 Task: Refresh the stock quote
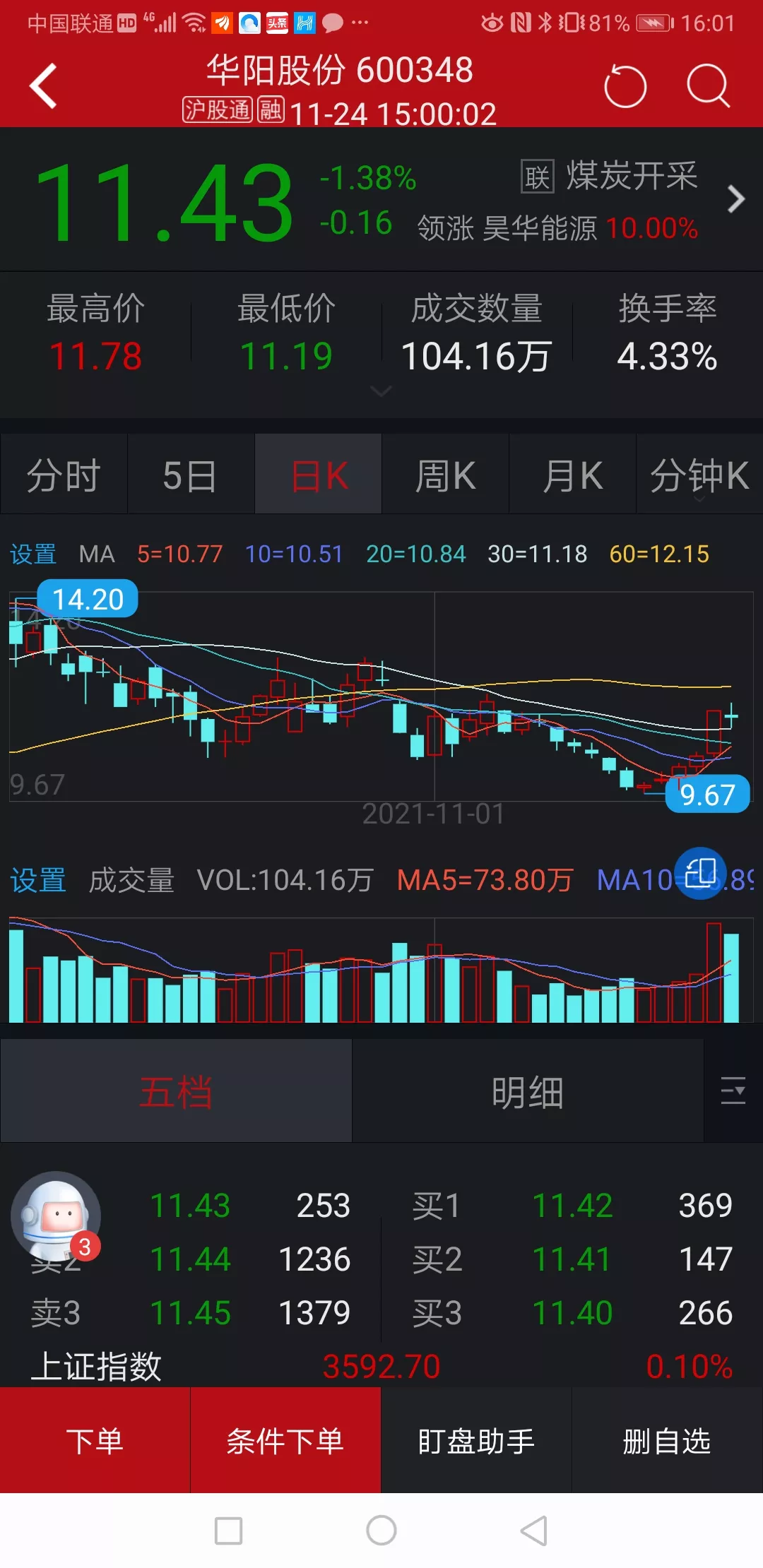(x=625, y=86)
